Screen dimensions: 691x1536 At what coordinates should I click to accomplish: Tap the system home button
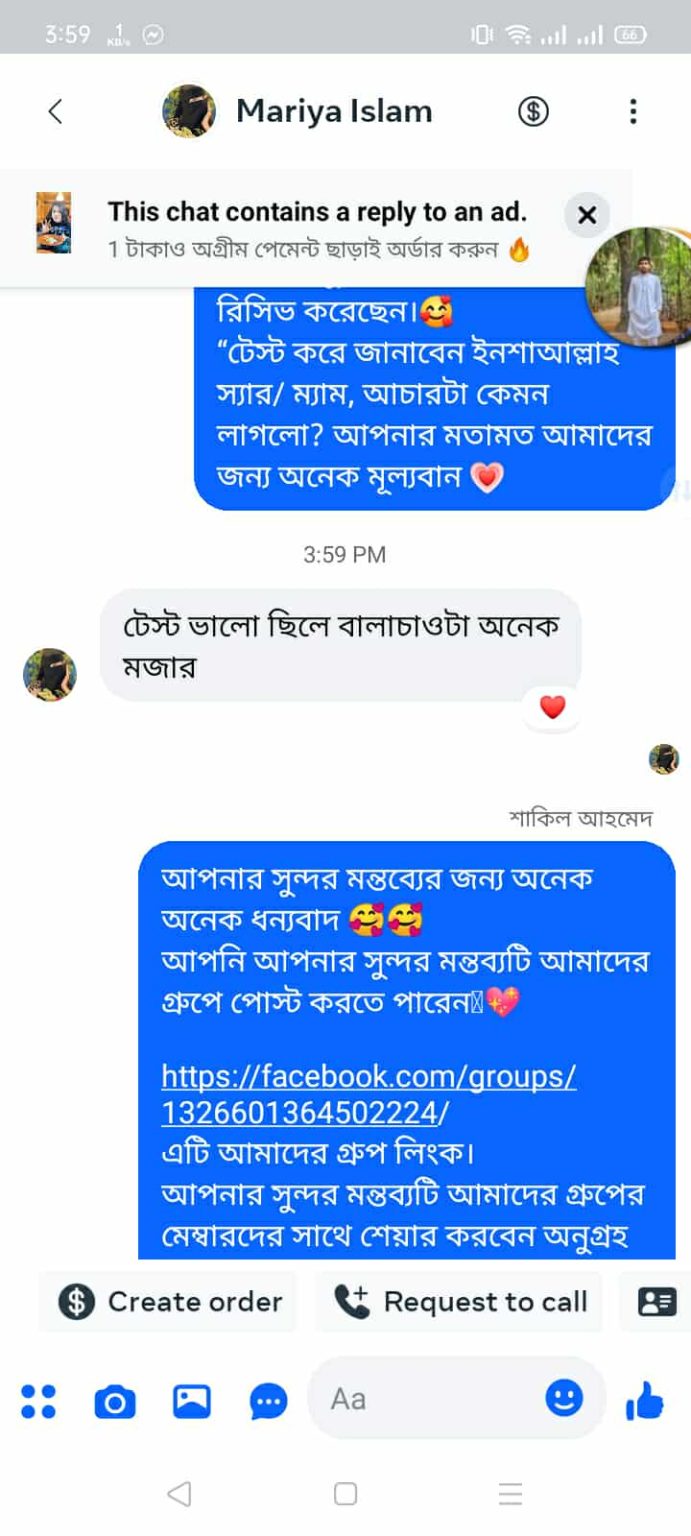[345, 1494]
